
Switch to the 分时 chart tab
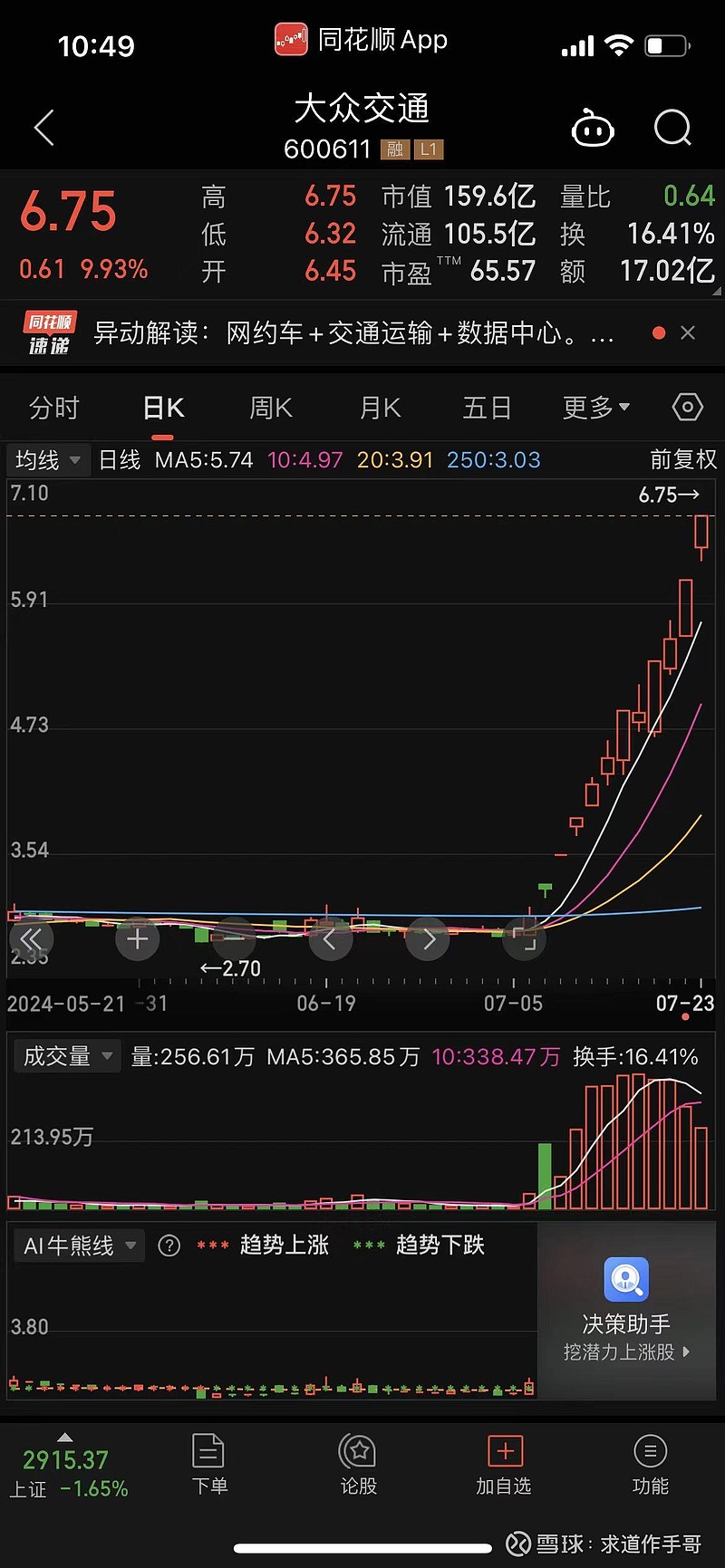pos(54,409)
